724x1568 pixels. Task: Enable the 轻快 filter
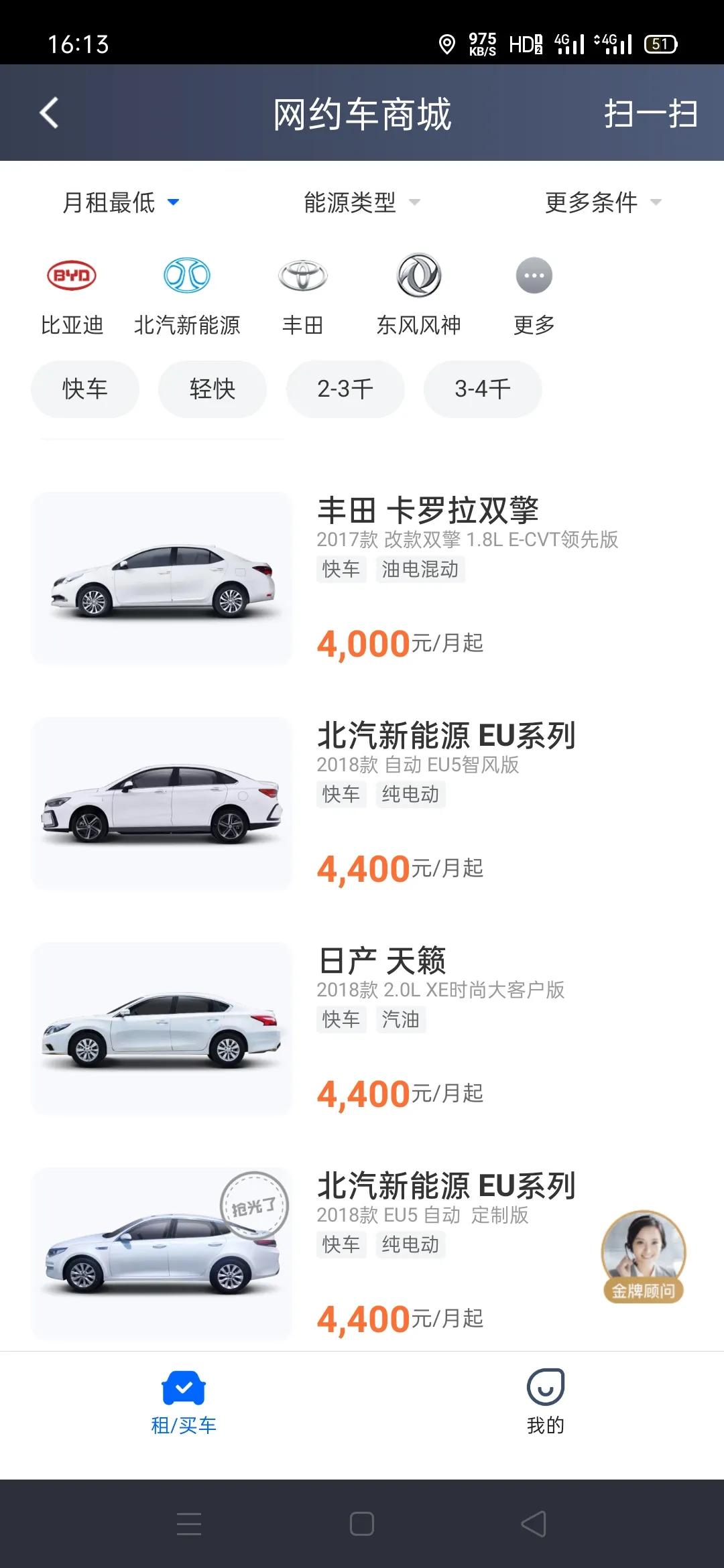(212, 389)
